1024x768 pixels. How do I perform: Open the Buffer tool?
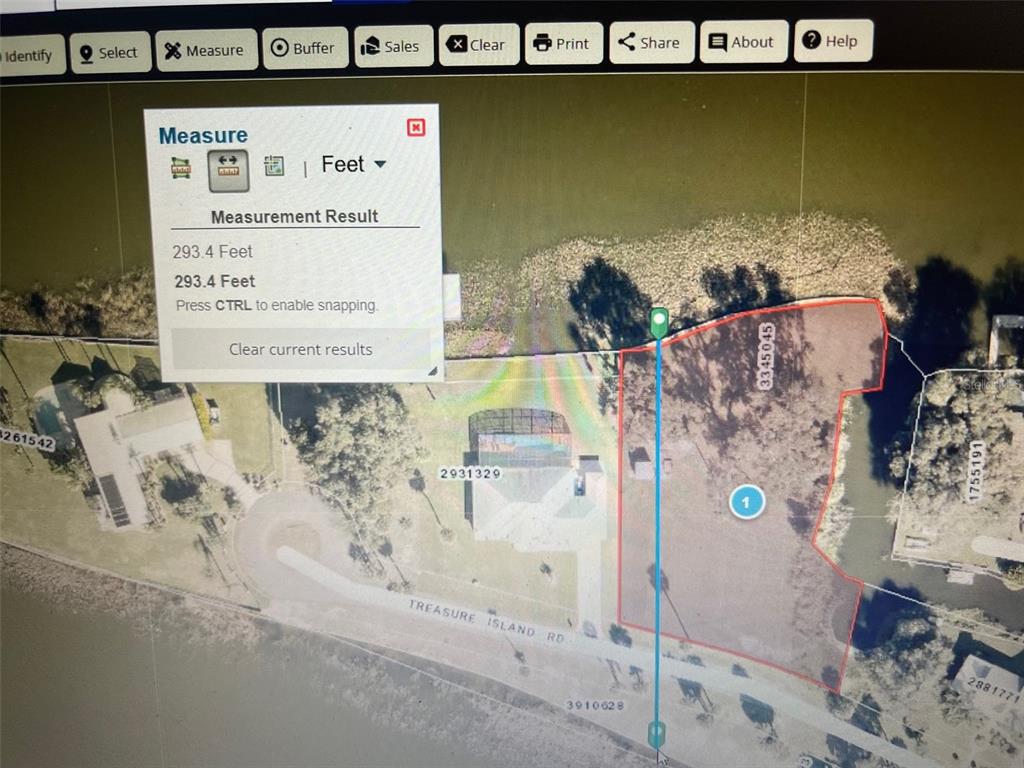coord(304,48)
